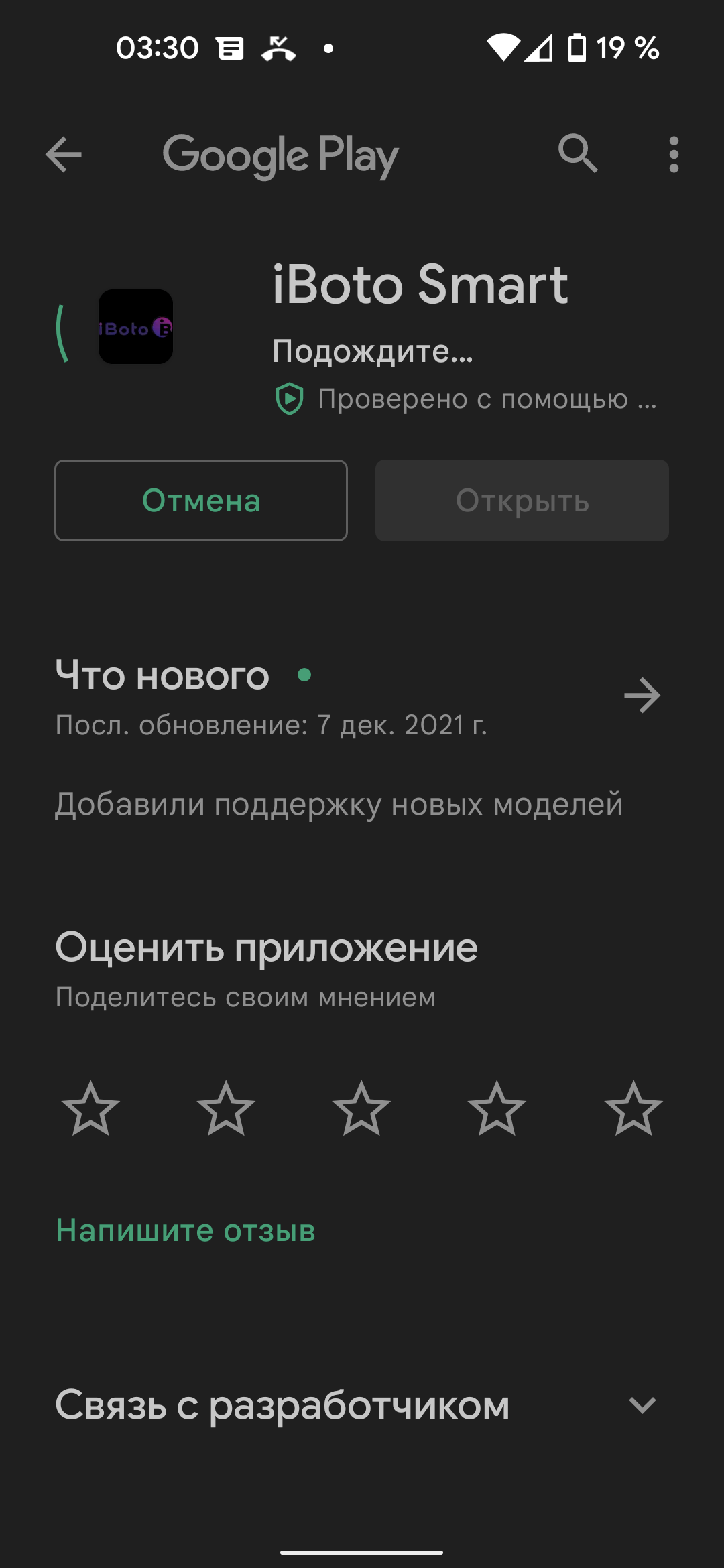Tap Напишите отзыв to write a review
The width and height of the screenshot is (724, 1568).
pyautogui.click(x=186, y=1230)
